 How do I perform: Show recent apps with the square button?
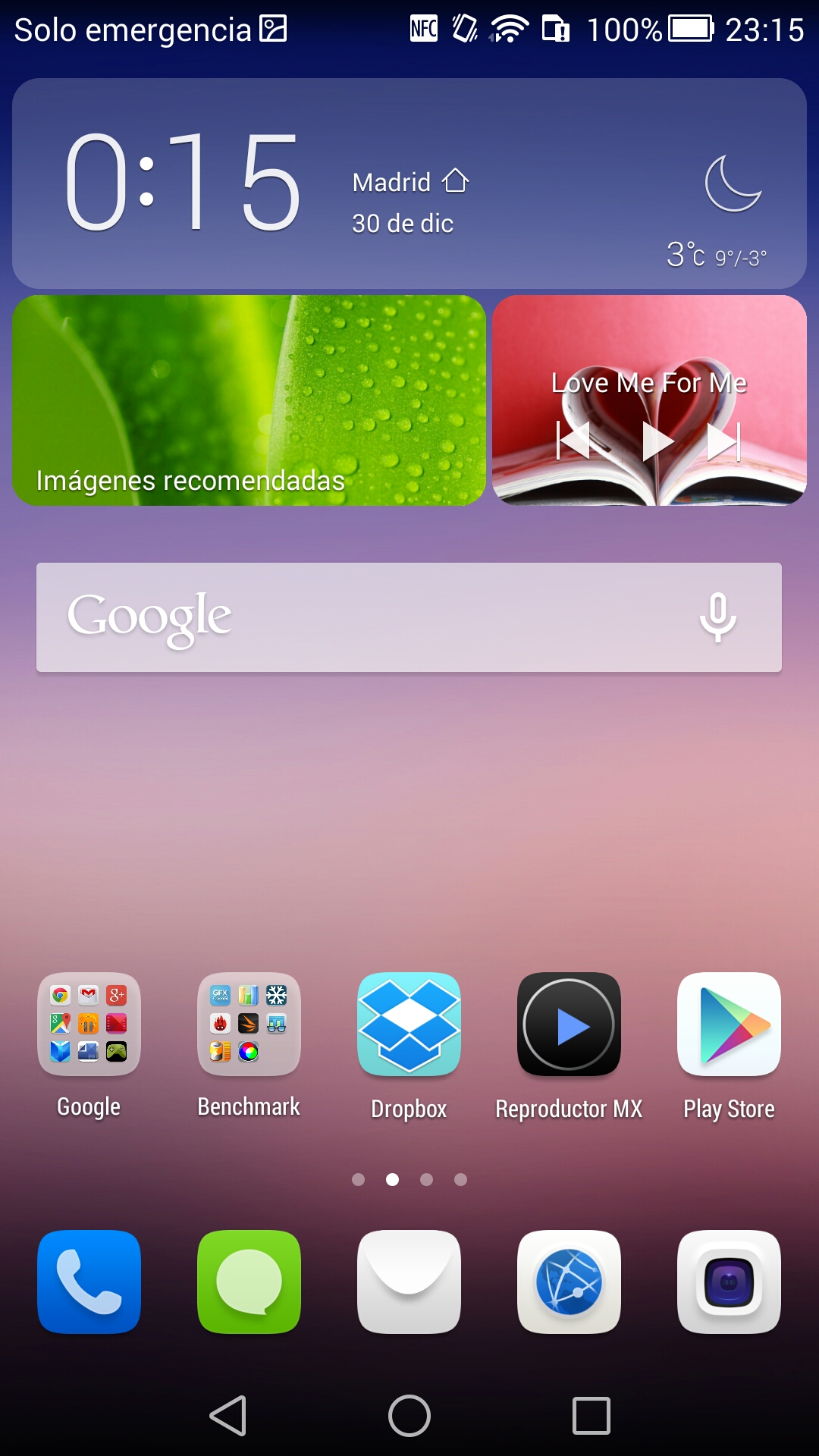591,1416
